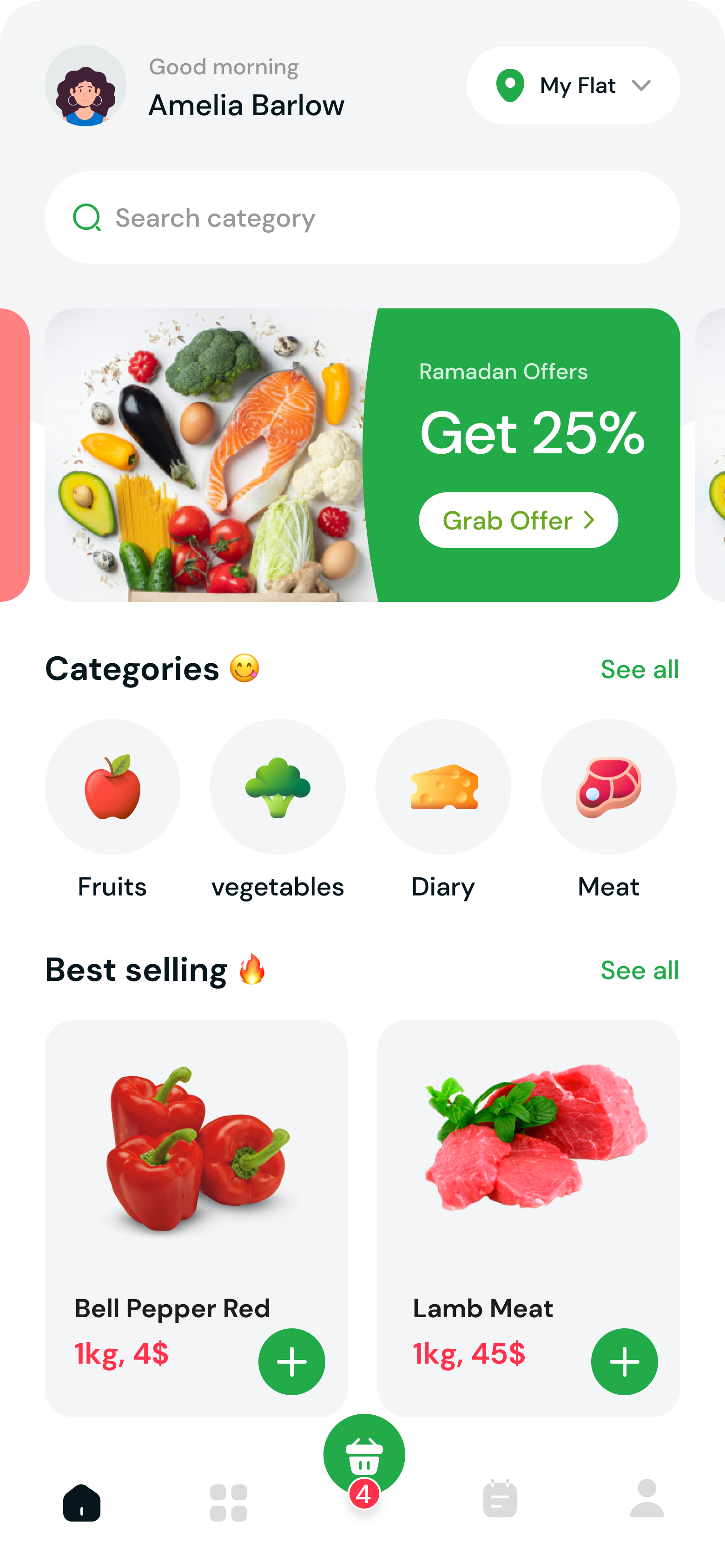Open the vegetables category
The height and width of the screenshot is (1568, 725).
pos(278,787)
